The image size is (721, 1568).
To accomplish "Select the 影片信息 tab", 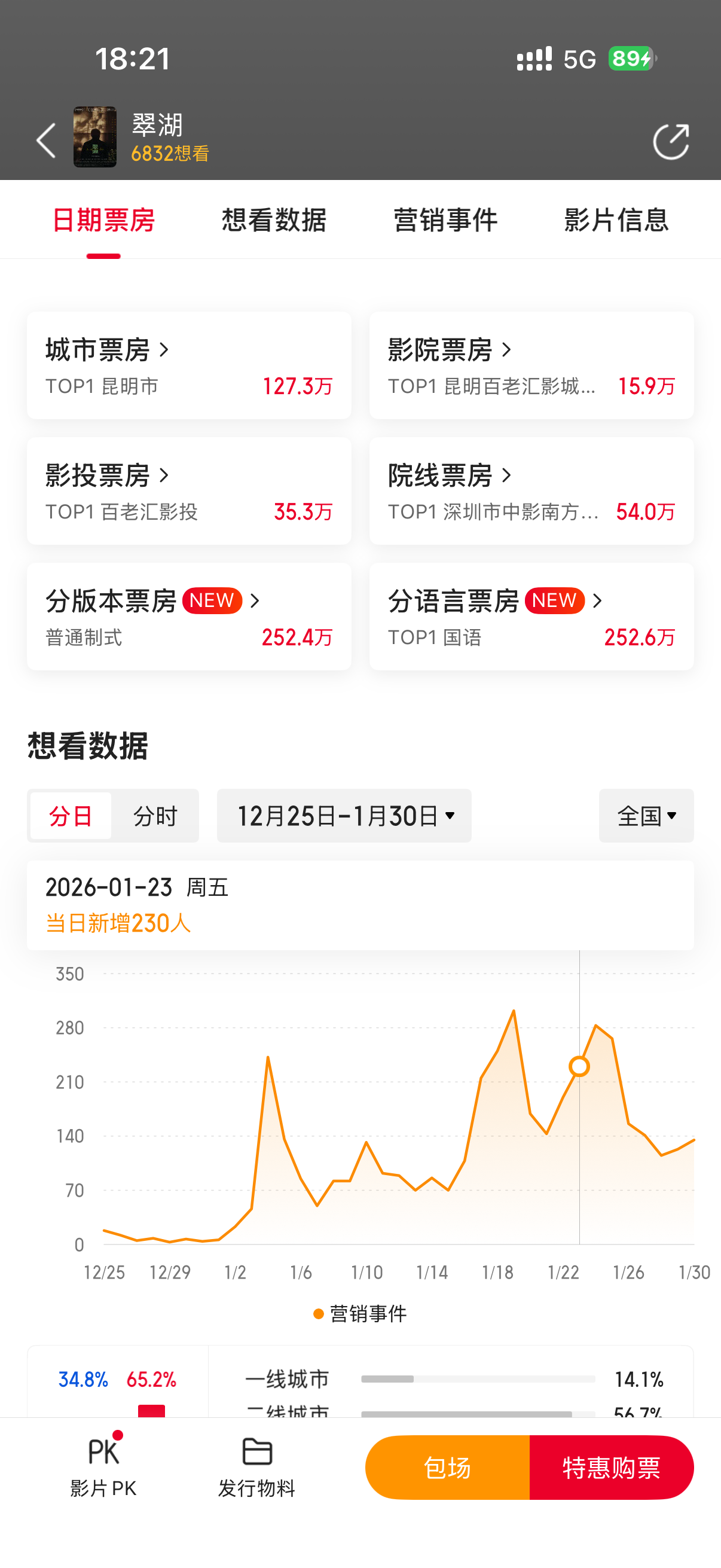I will [616, 219].
